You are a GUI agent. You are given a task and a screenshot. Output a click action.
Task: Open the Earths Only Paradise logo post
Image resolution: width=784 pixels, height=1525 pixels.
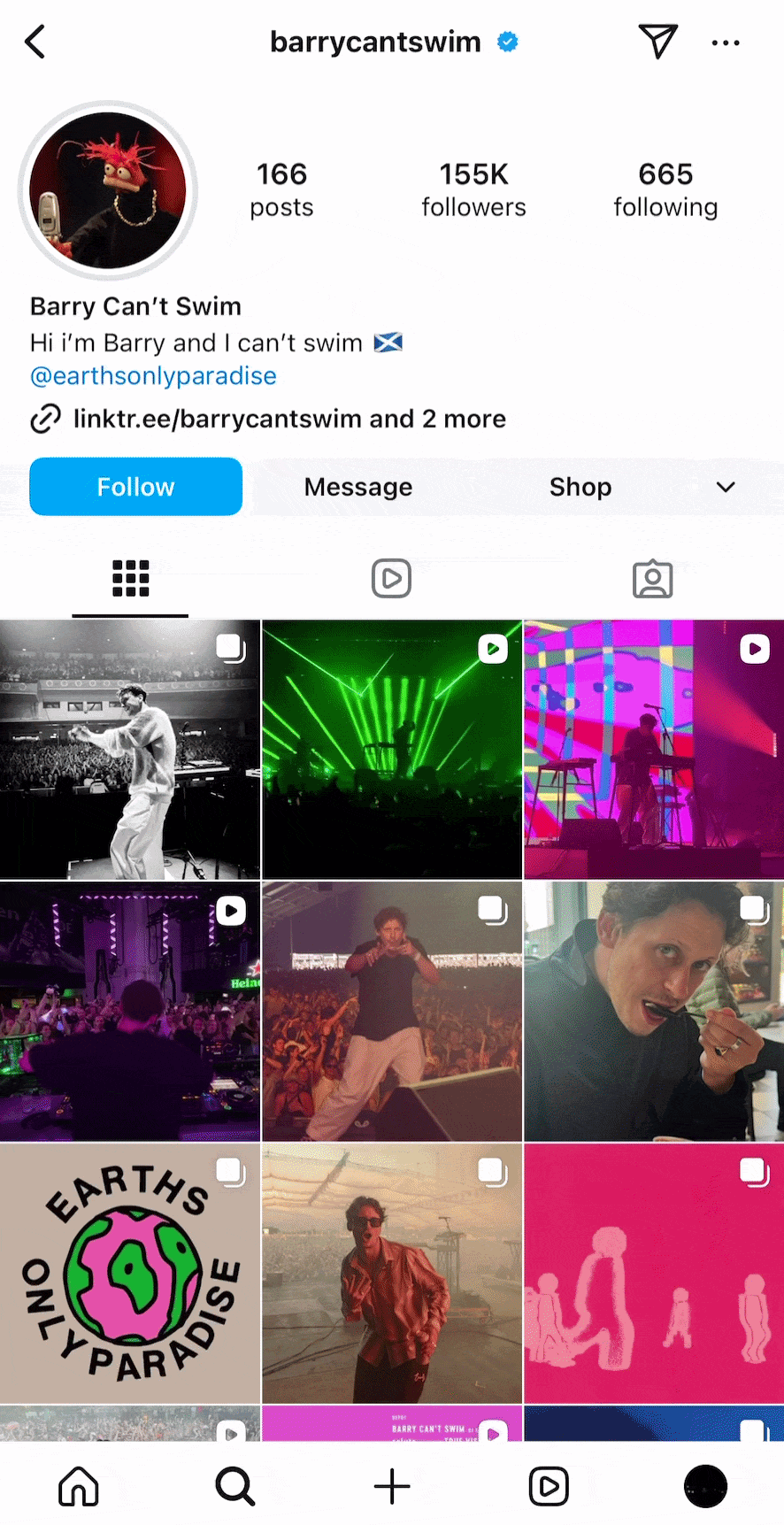129,1273
